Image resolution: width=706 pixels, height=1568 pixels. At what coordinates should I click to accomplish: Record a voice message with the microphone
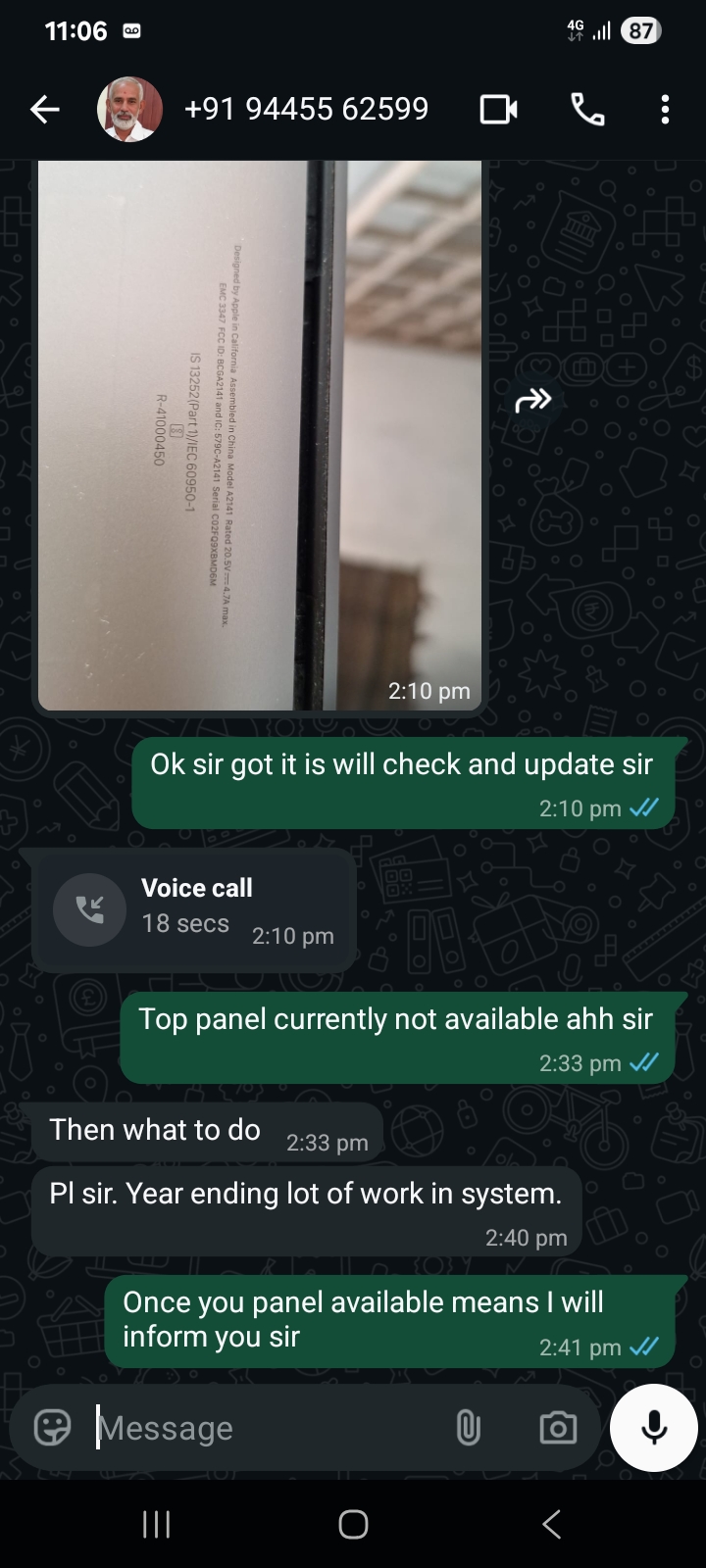pos(653,1428)
